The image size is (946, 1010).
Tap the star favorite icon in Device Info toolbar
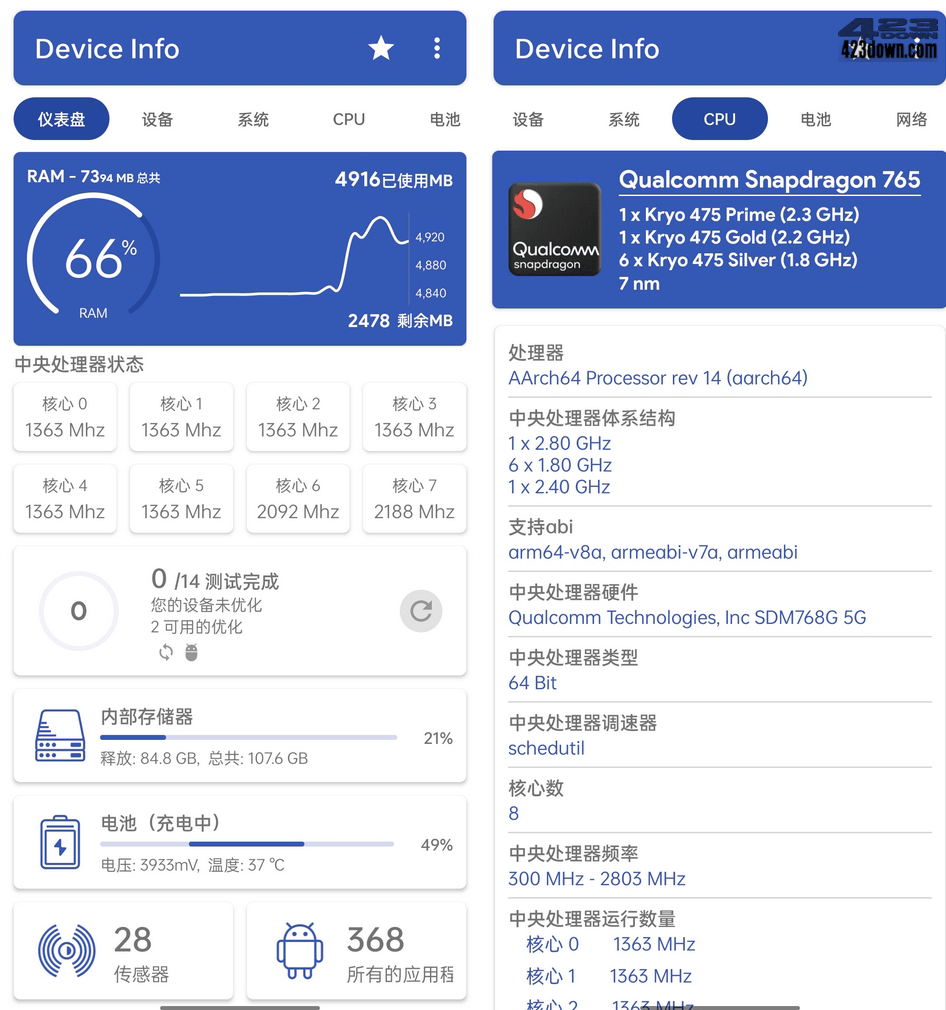[381, 49]
